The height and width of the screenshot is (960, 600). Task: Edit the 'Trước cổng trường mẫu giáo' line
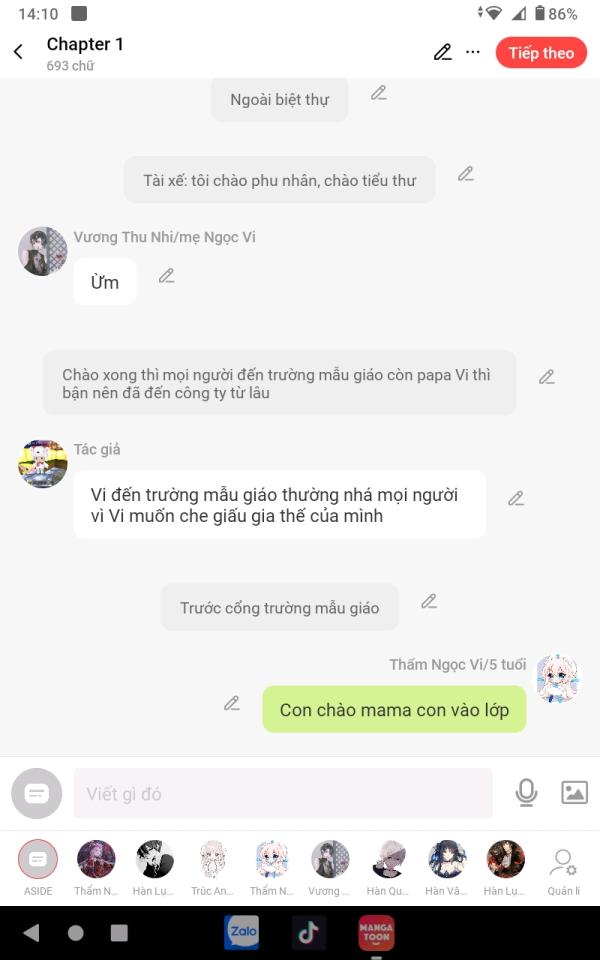[x=429, y=601]
